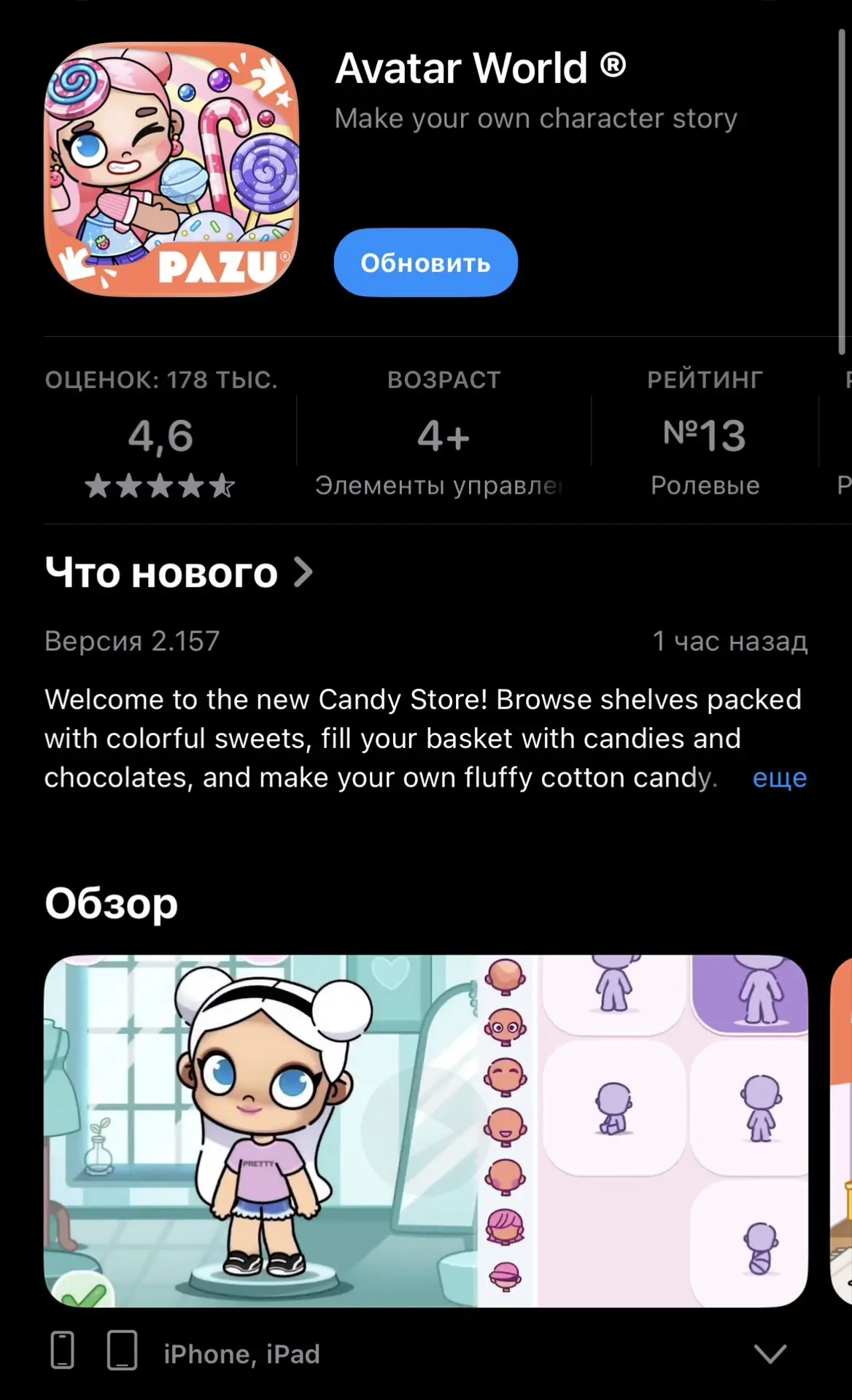The height and width of the screenshot is (1400, 852).
Task: Expand the iPhone, iPad compatibility chevron
Action: [x=770, y=1354]
